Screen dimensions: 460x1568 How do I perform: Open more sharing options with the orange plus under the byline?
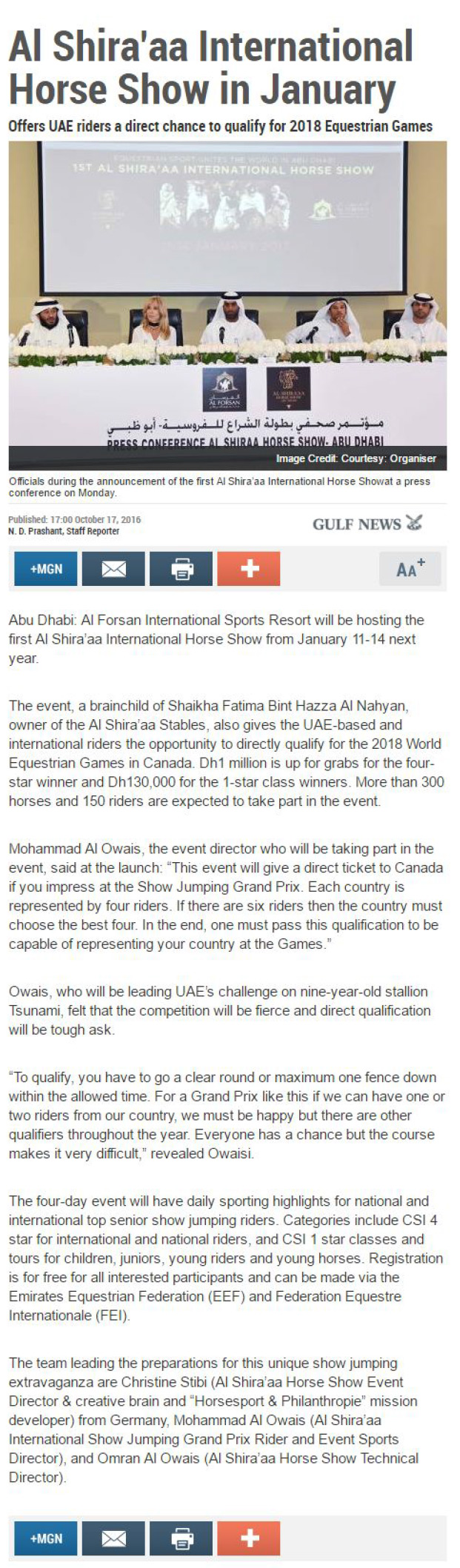pyautogui.click(x=249, y=569)
